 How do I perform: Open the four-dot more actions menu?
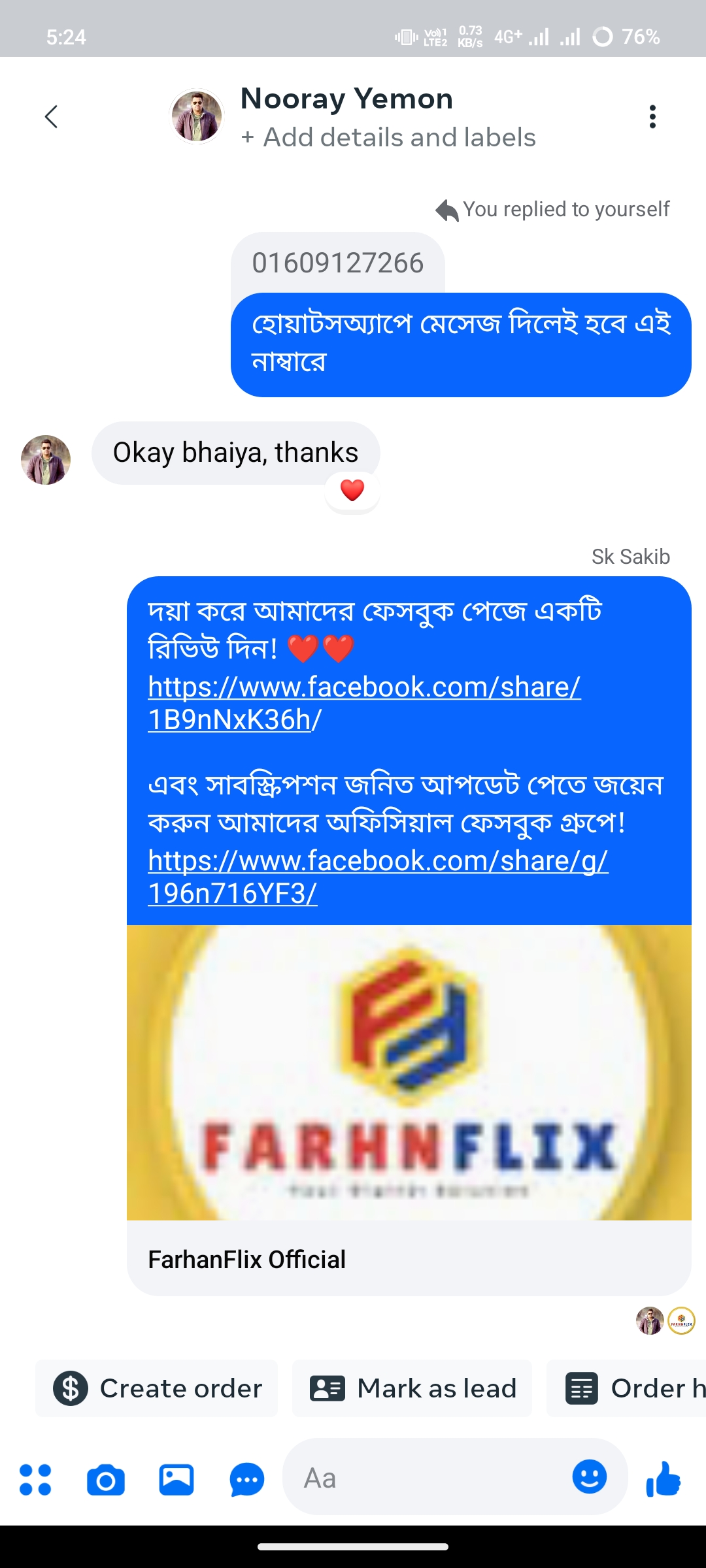pos(35,1480)
